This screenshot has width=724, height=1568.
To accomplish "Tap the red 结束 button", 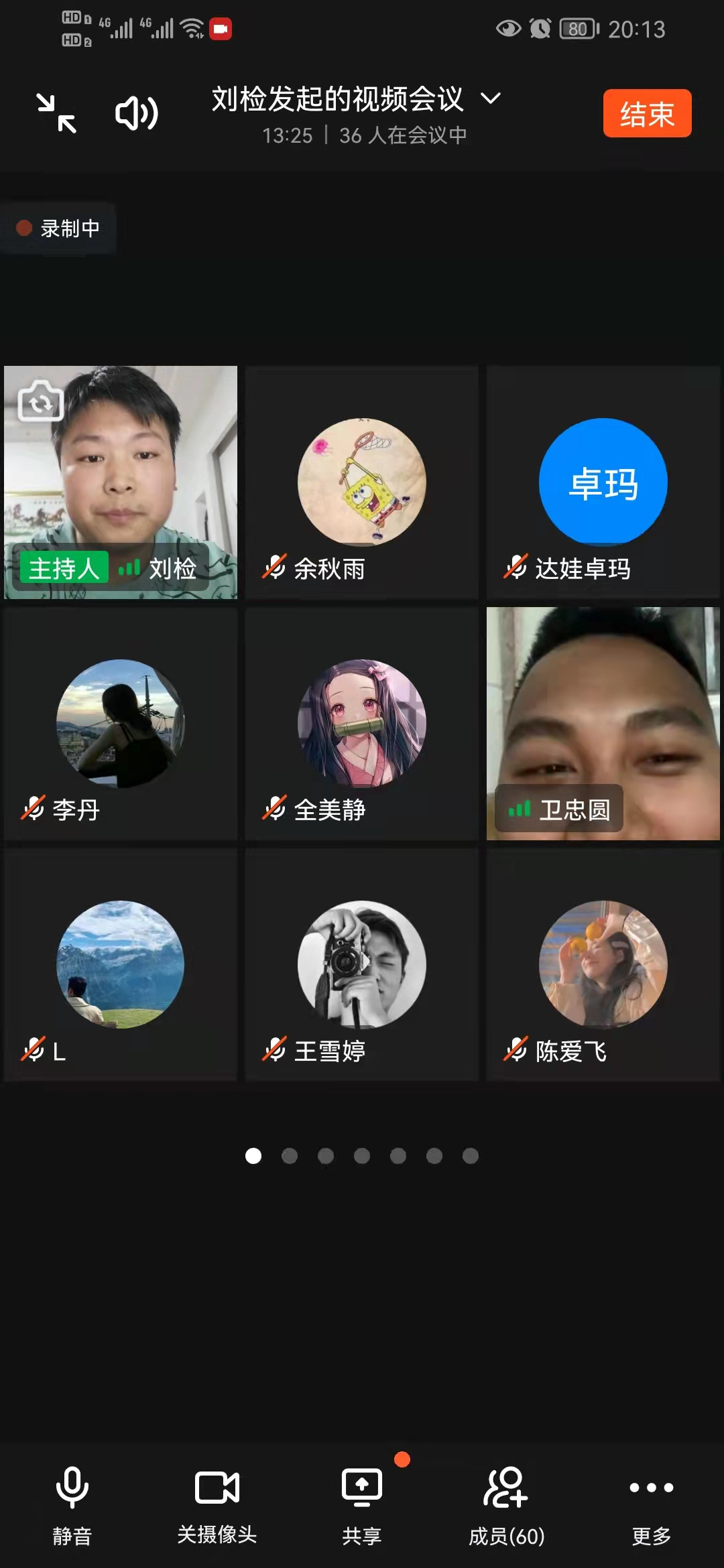I will pos(646,113).
